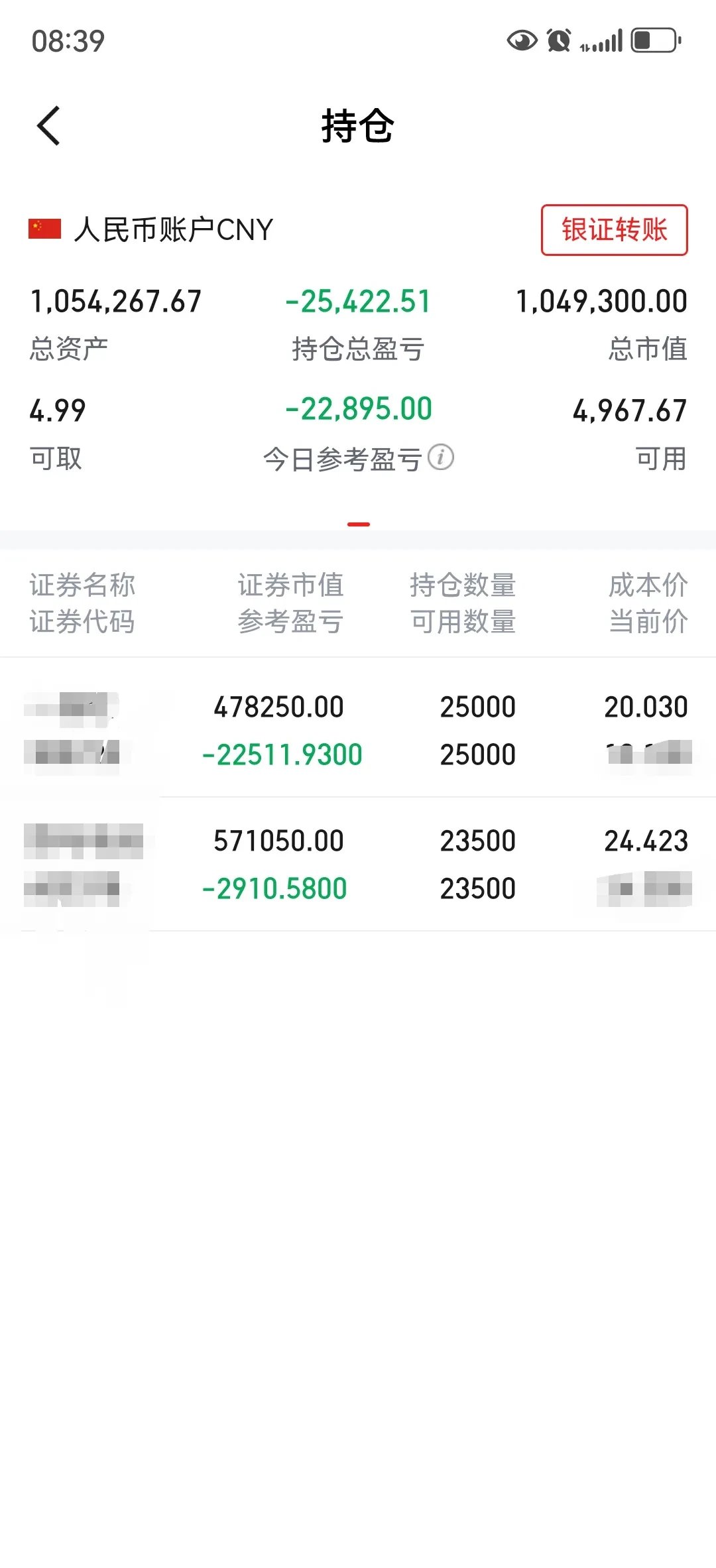Select the 持仓 title tab

[358, 126]
